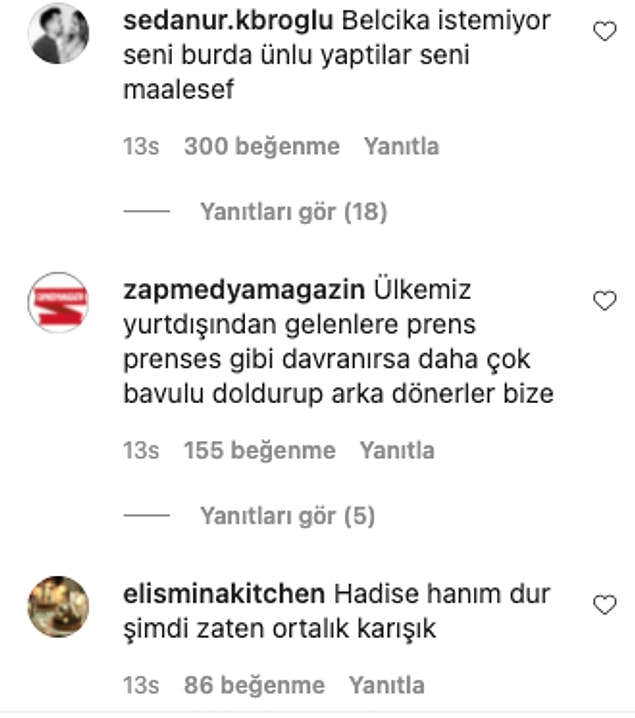View the 155 beğenme likes list
This screenshot has width=635, height=718.
(x=260, y=451)
